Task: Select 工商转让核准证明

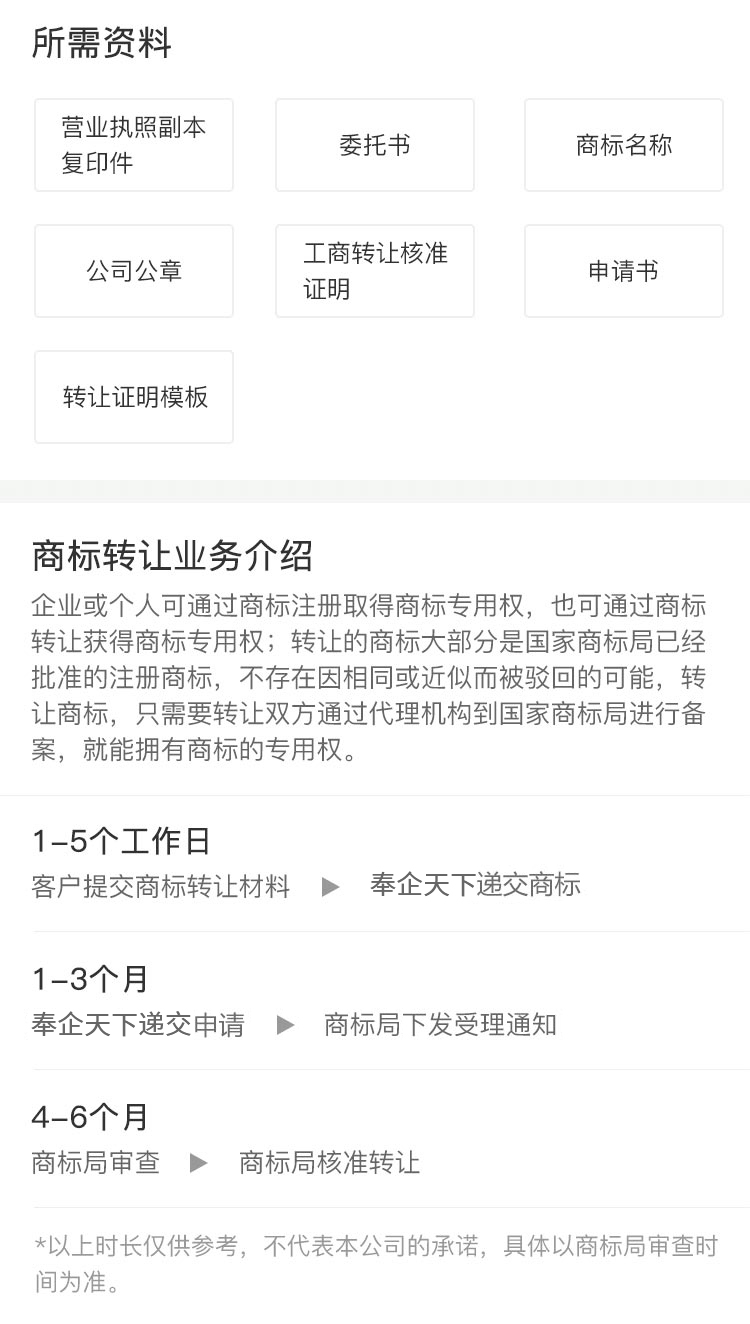Action: pos(375,271)
